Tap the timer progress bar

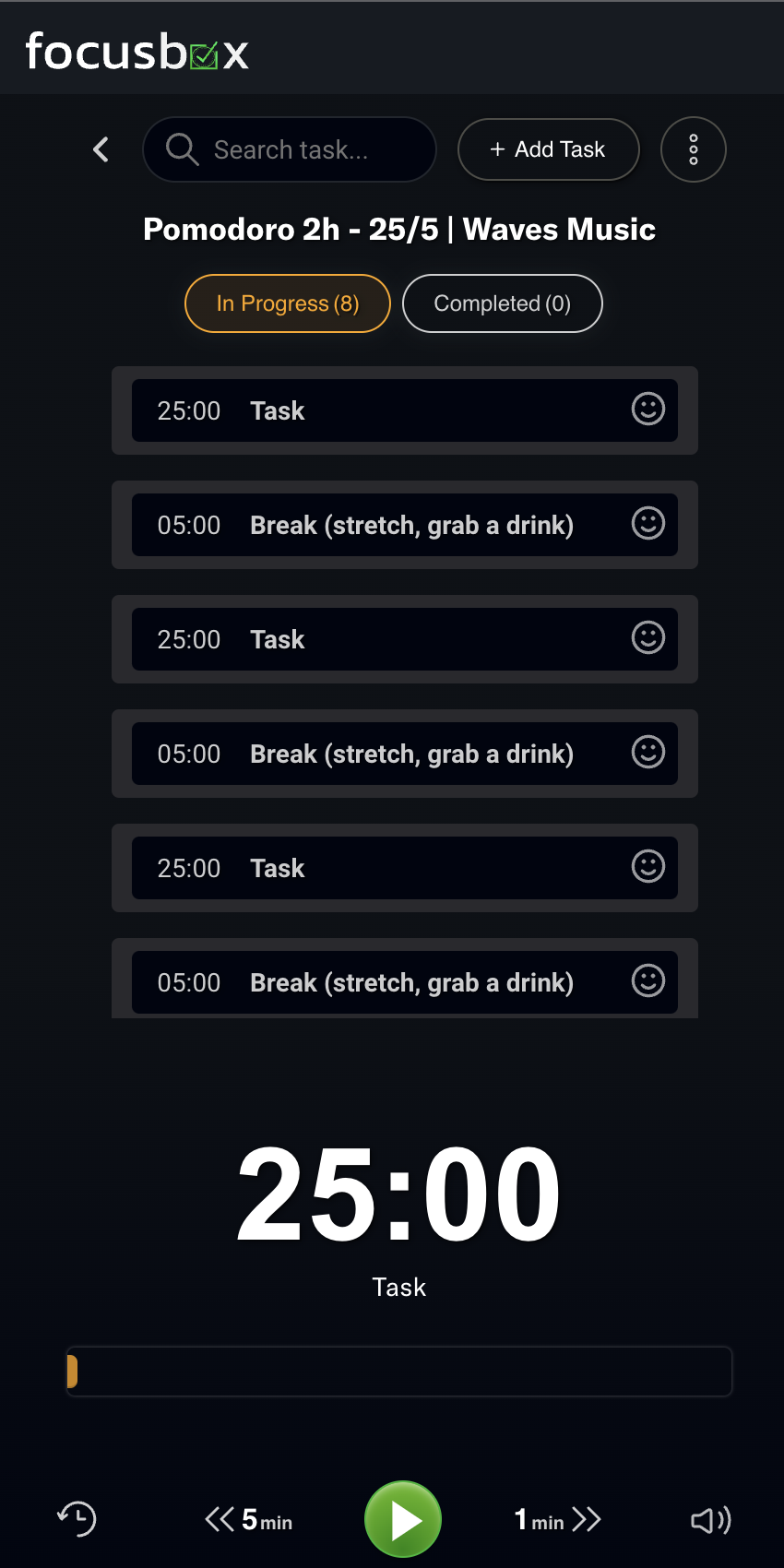[x=399, y=1372]
